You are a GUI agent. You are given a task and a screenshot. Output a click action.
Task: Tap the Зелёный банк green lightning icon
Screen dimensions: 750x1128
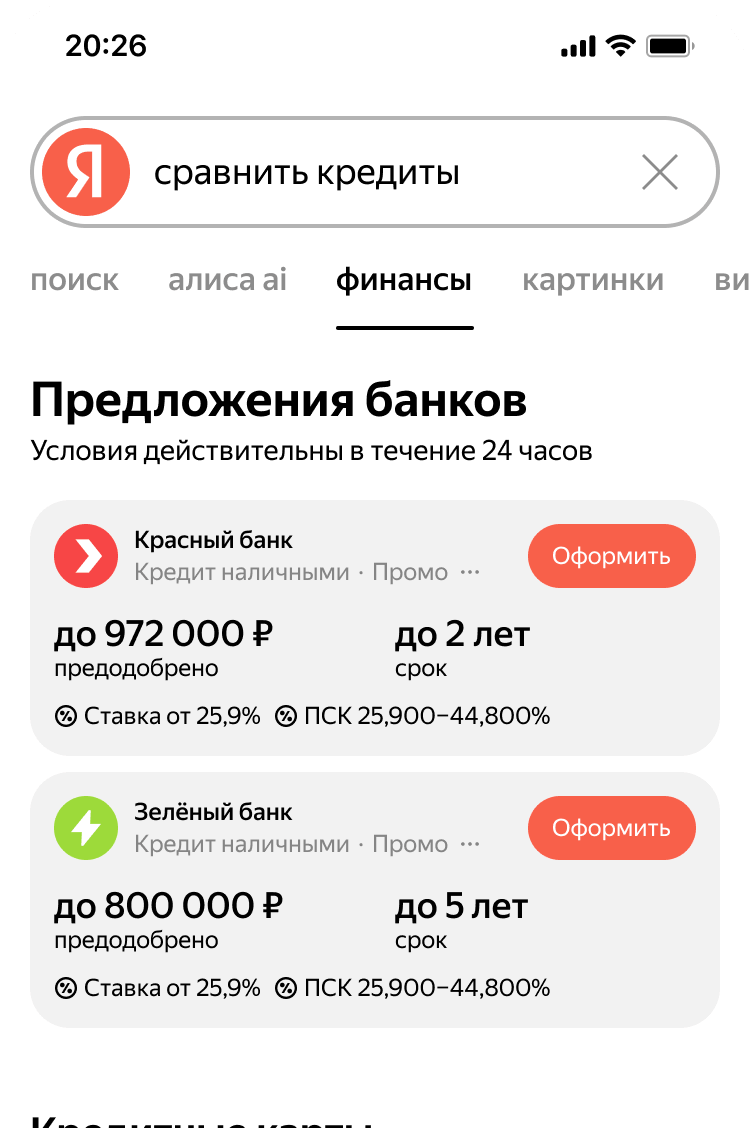(x=85, y=828)
